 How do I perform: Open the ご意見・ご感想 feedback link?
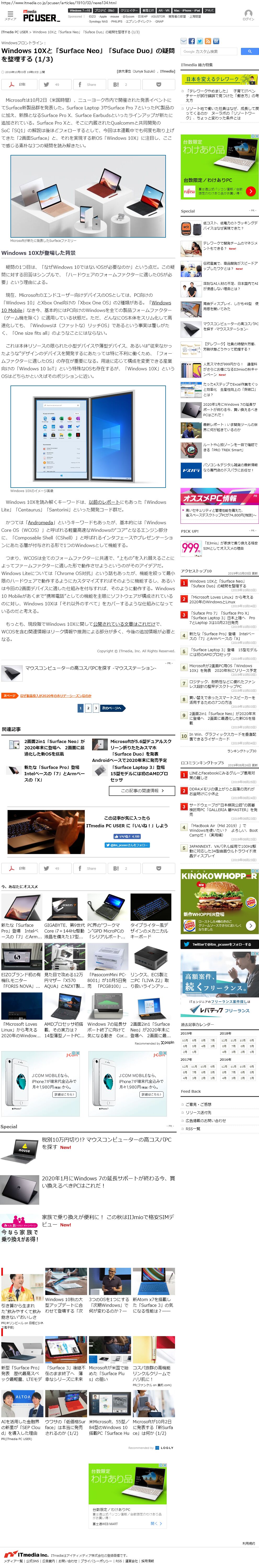click(x=198, y=1104)
